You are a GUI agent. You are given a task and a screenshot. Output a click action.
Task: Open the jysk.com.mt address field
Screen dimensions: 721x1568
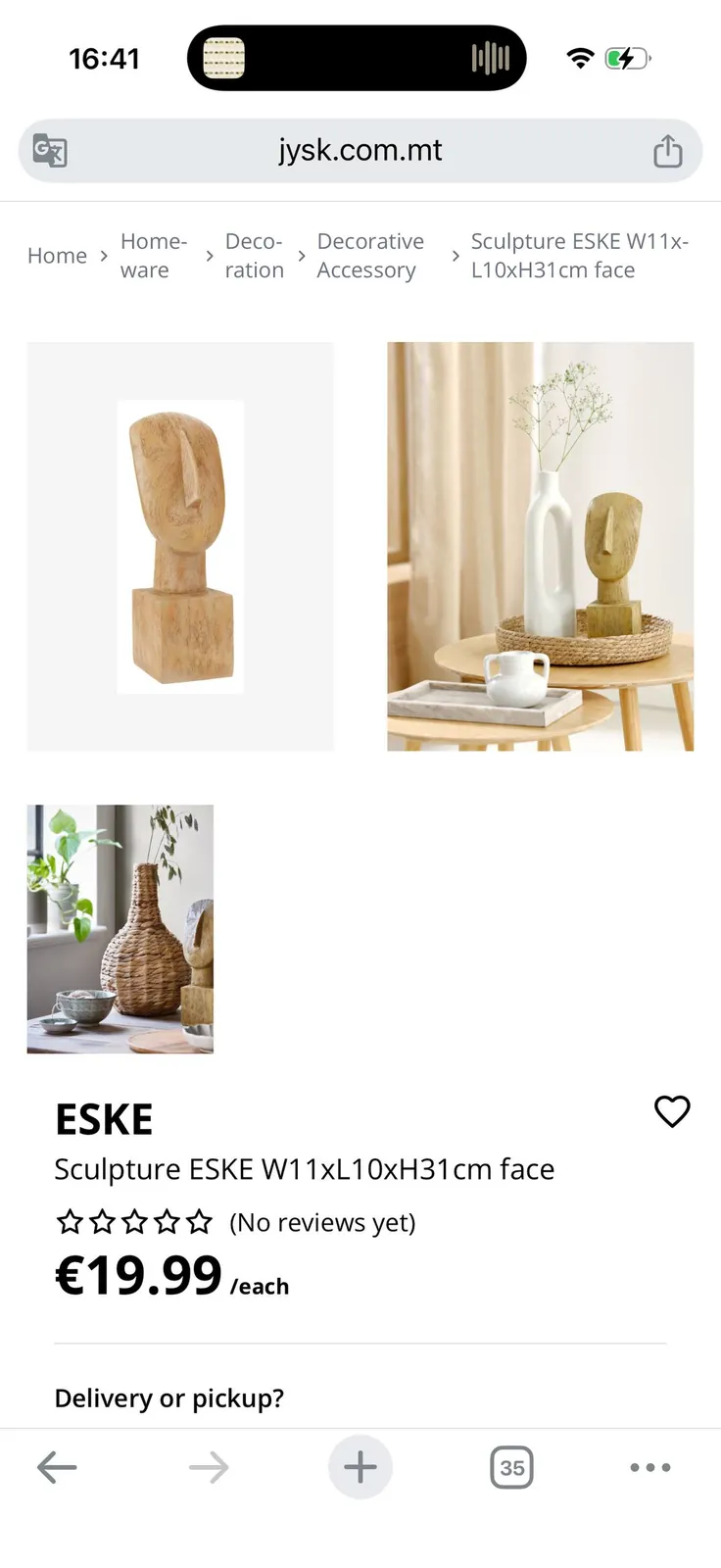click(360, 151)
